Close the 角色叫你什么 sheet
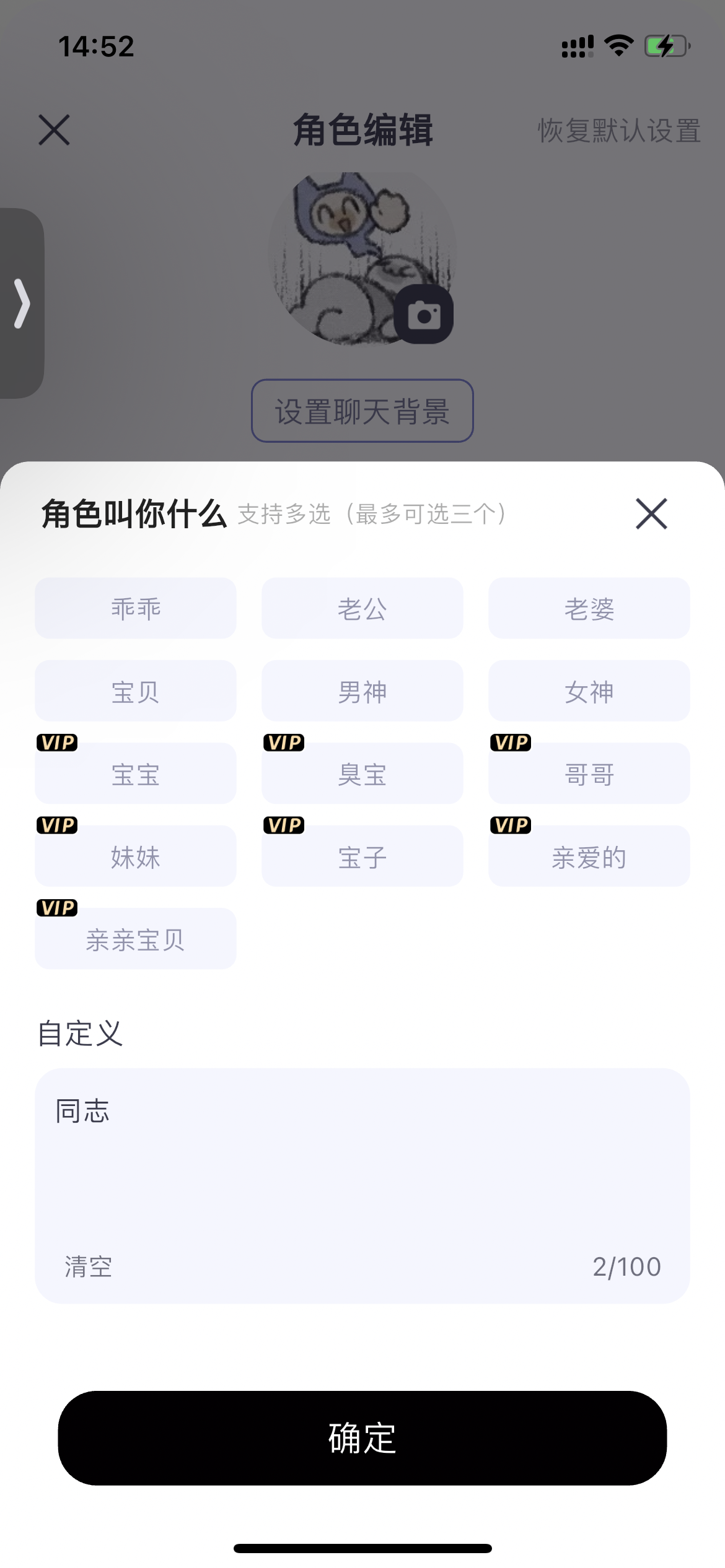725x1568 pixels. pos(651,514)
